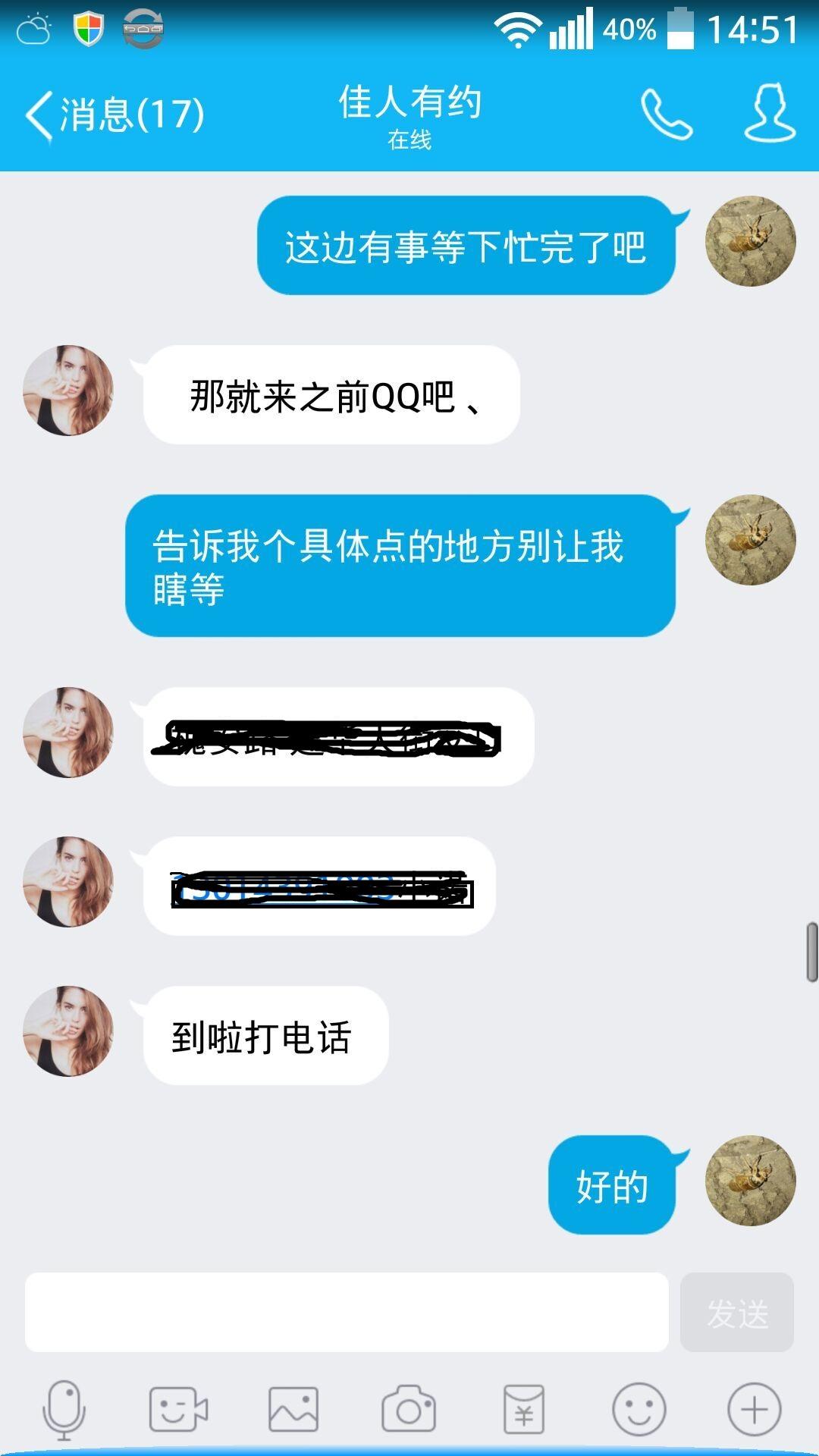The width and height of the screenshot is (819, 1456).
Task: View avatar next to 到啦打电话 message
Action: click(68, 1031)
